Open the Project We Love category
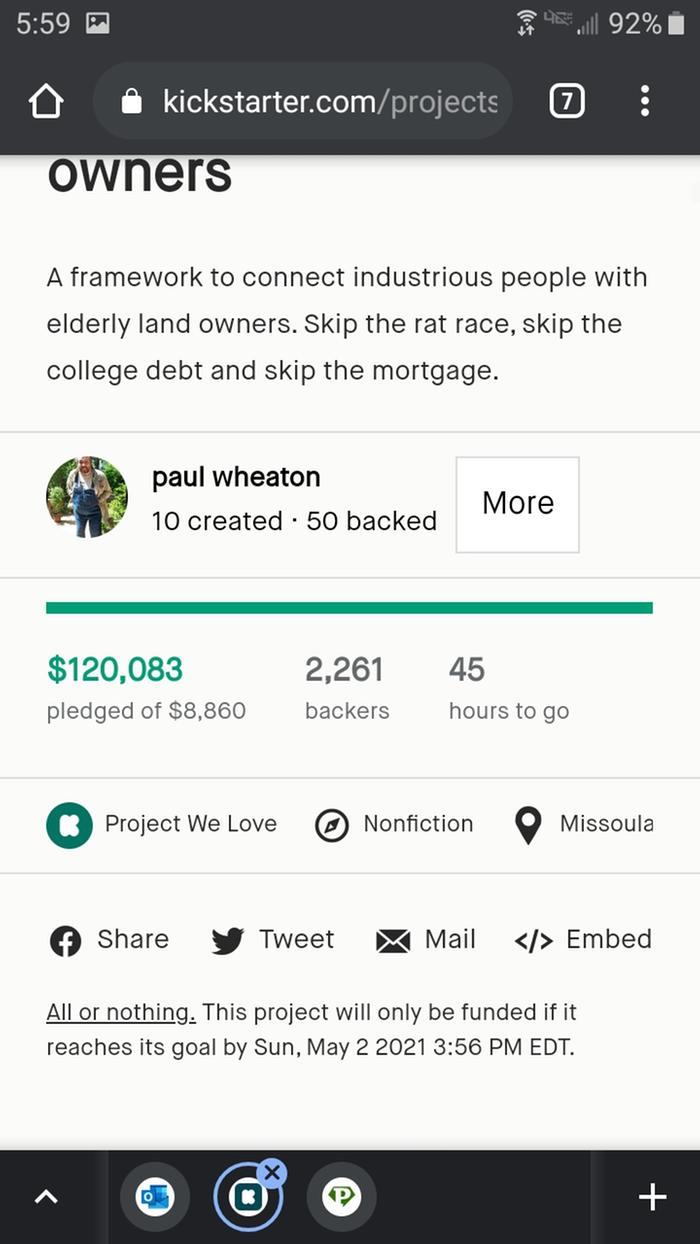The height and width of the screenshot is (1244, 700). [162, 825]
